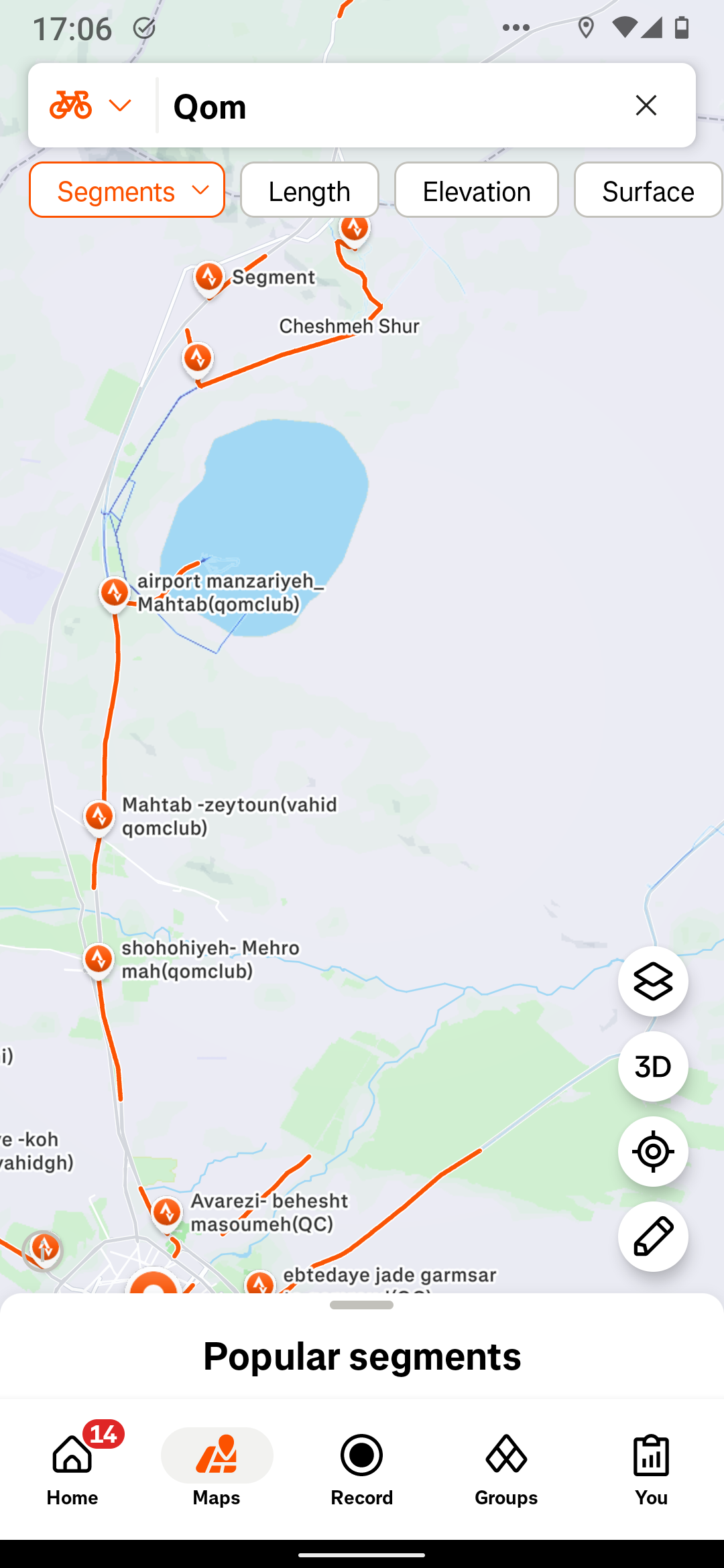This screenshot has height=1568, width=724.
Task: Select the Avarezi- behesht masoumeh segment marker
Action: click(x=166, y=1214)
